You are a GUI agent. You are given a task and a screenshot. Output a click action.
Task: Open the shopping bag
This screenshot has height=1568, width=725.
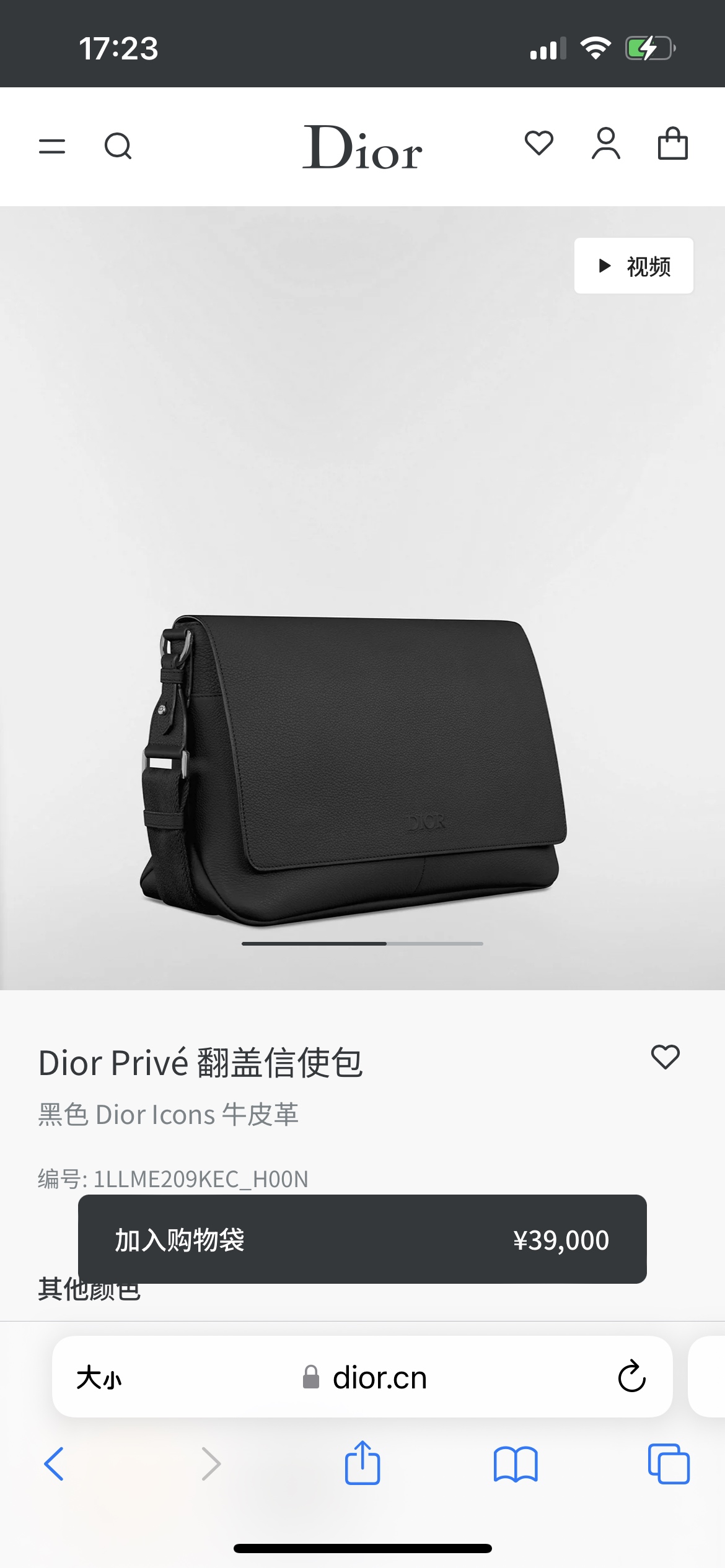(672, 144)
